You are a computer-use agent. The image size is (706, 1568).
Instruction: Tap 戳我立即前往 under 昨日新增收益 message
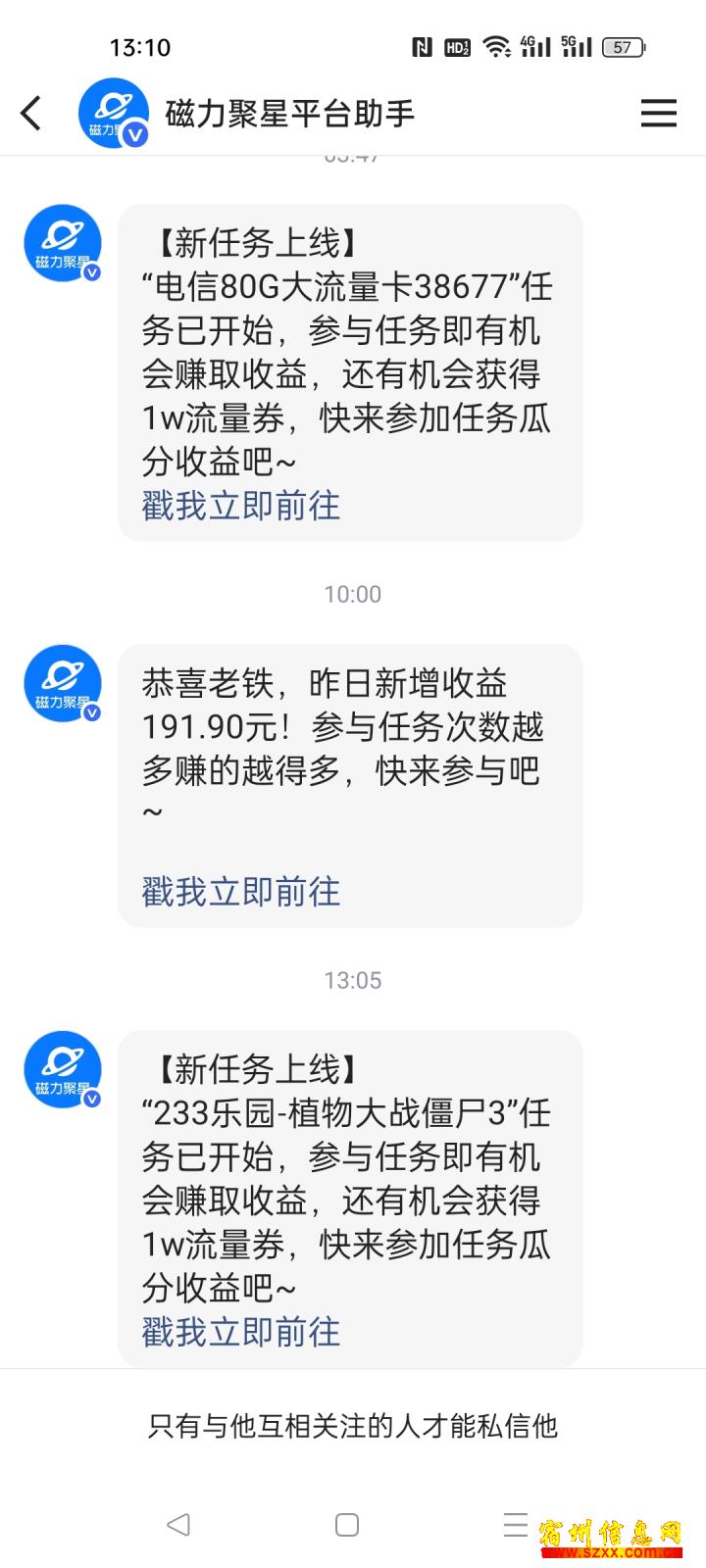click(x=241, y=892)
